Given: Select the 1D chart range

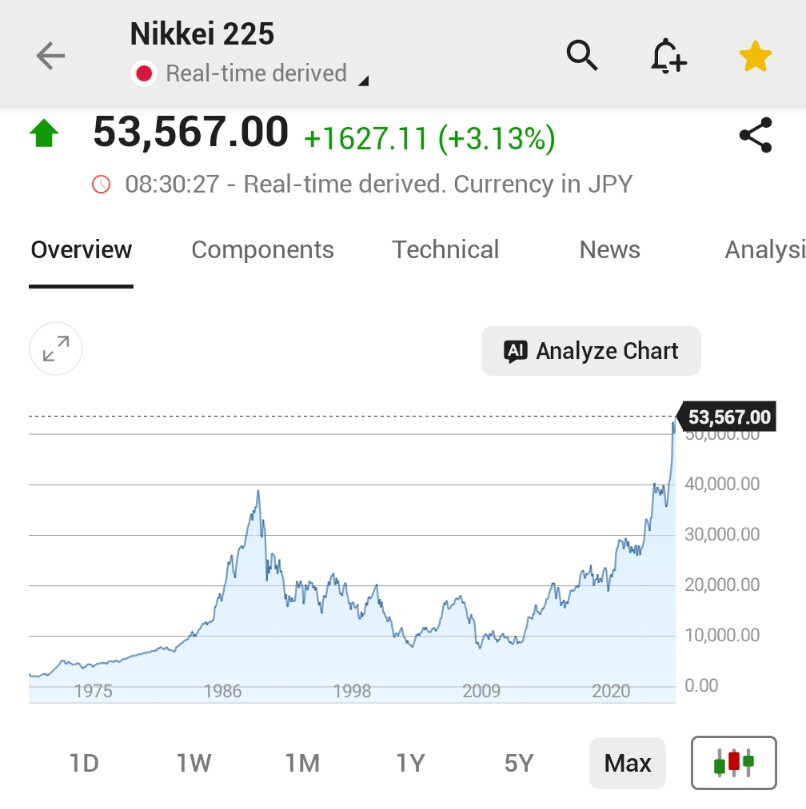Looking at the screenshot, I should pos(84,764).
